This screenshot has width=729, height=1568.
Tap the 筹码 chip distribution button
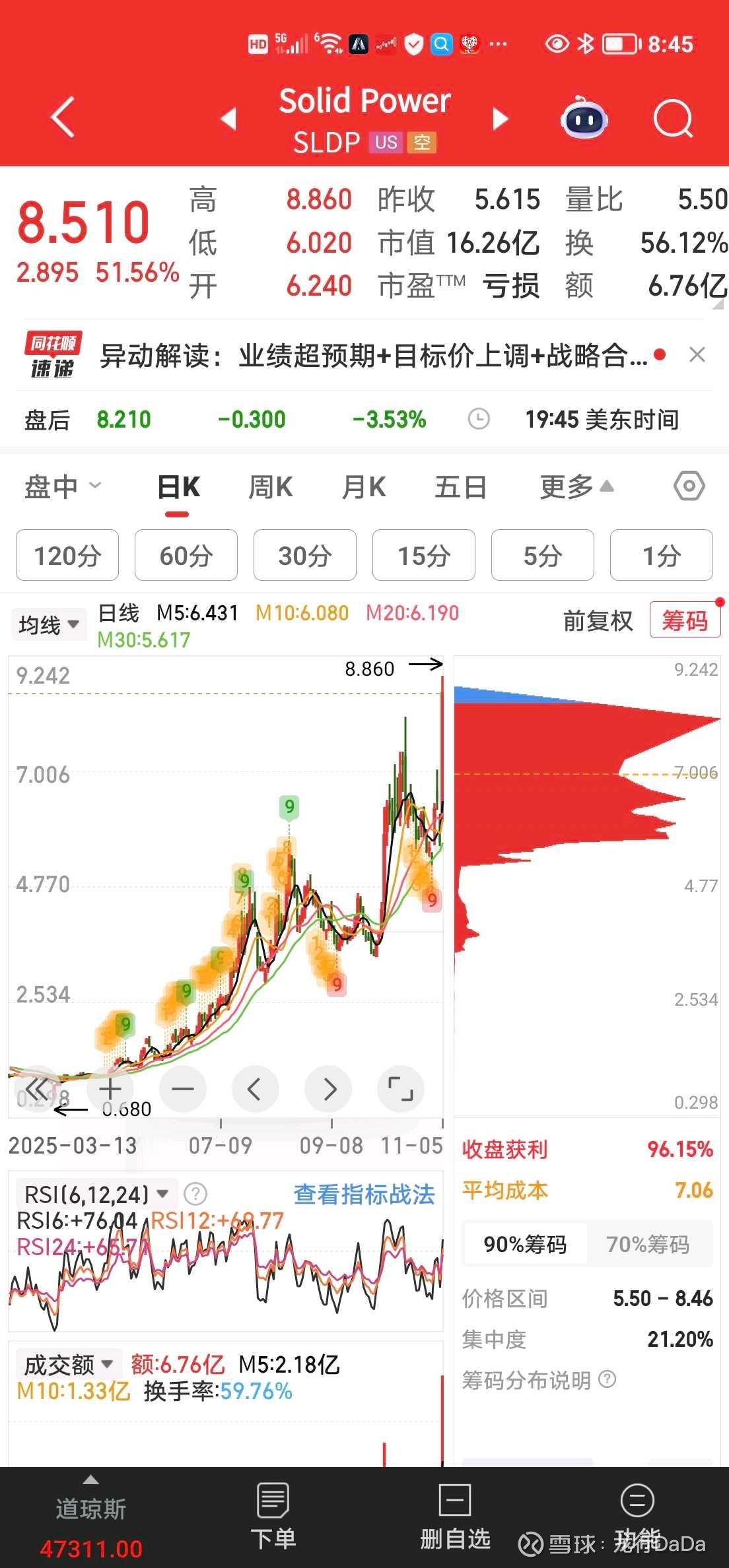pos(685,620)
